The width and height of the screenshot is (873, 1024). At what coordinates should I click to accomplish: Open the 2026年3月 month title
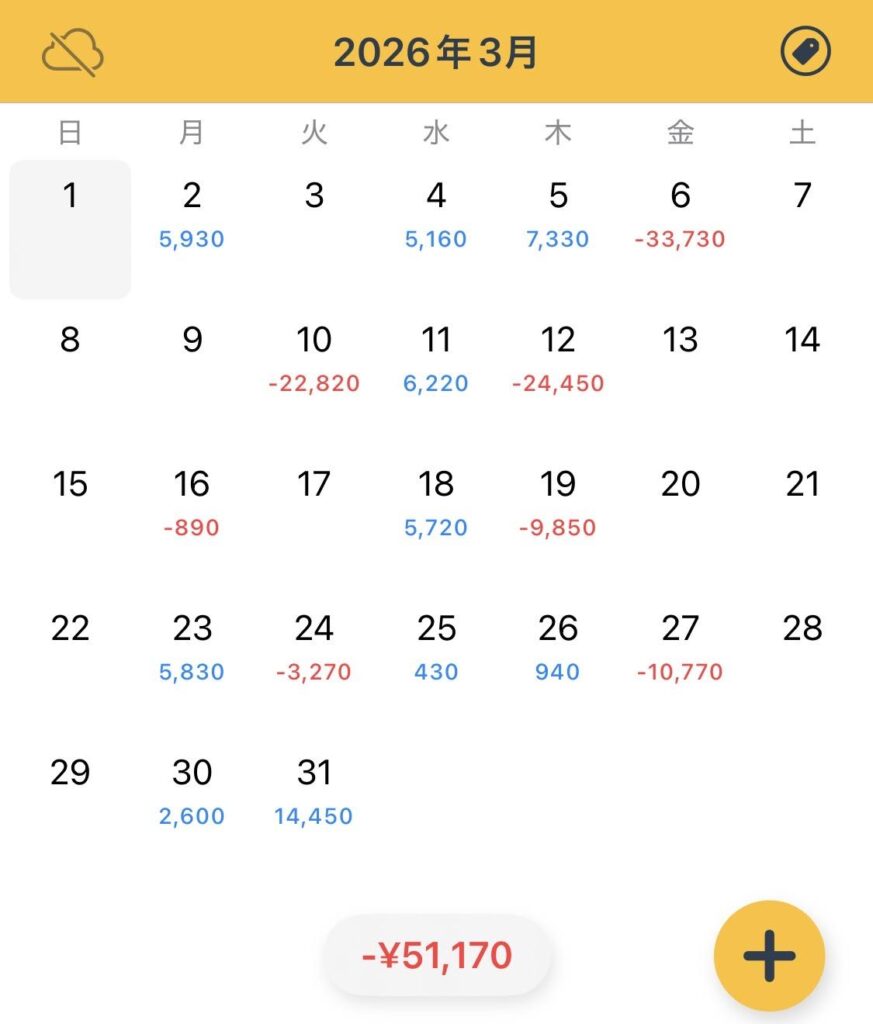pos(436,52)
